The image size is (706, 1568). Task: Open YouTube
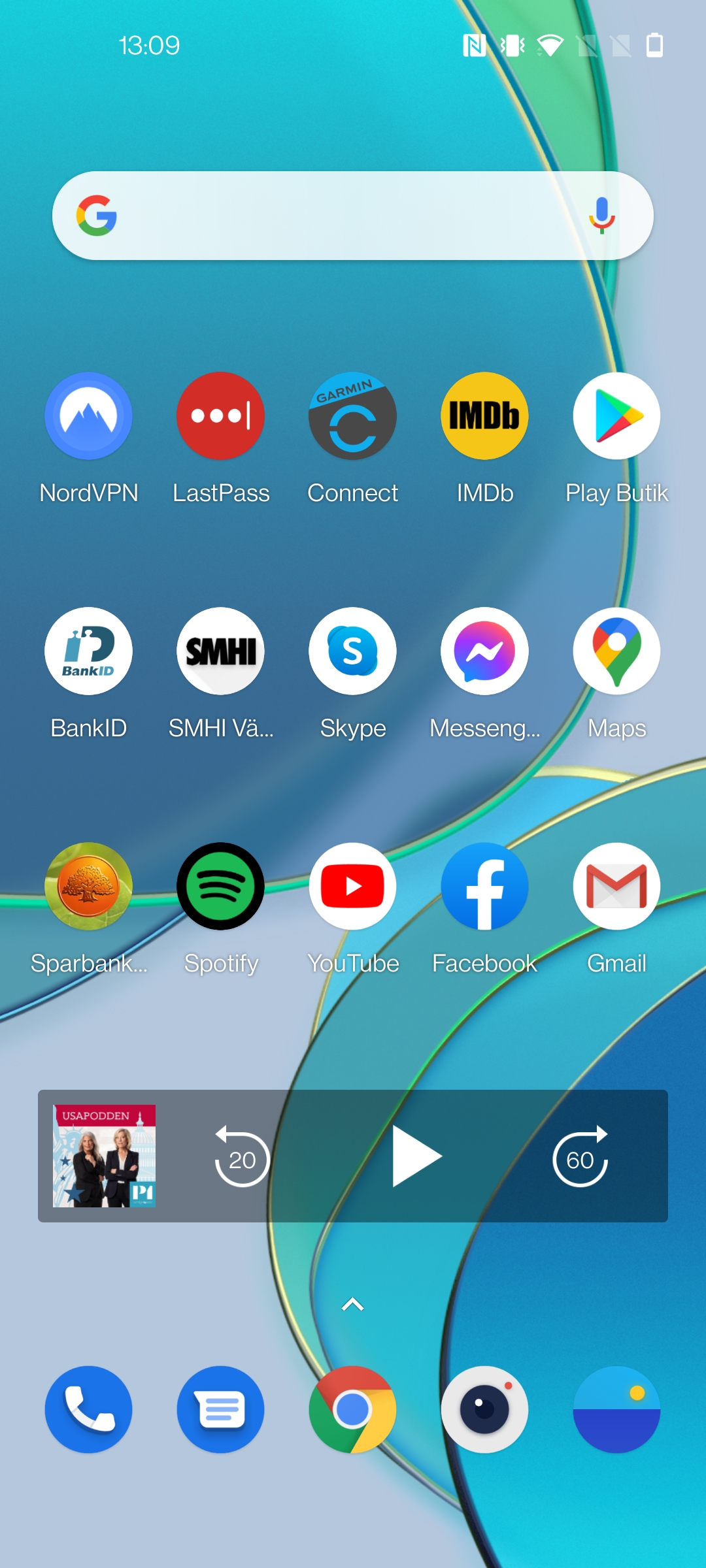[x=352, y=887]
